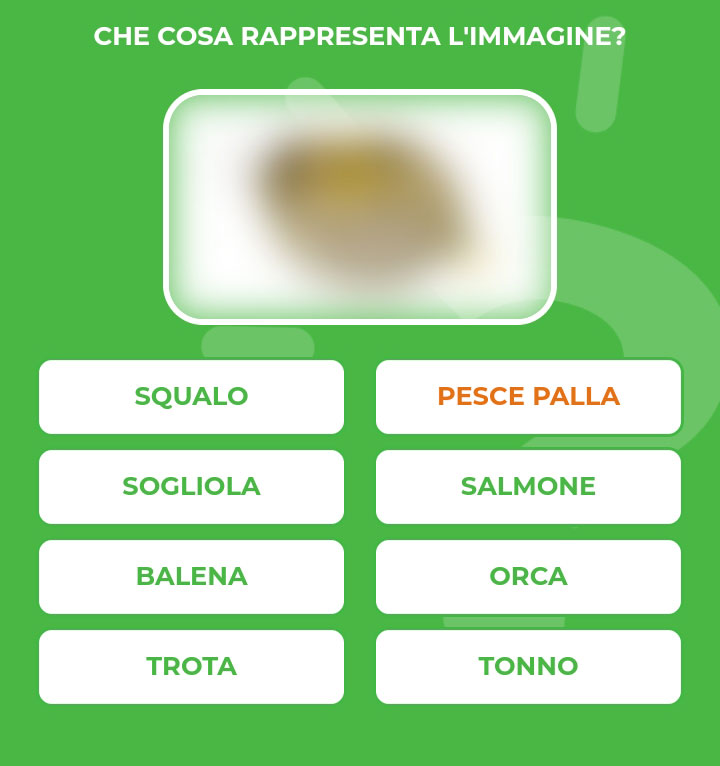
Task: Answer with SALMONE
Action: pos(528,487)
